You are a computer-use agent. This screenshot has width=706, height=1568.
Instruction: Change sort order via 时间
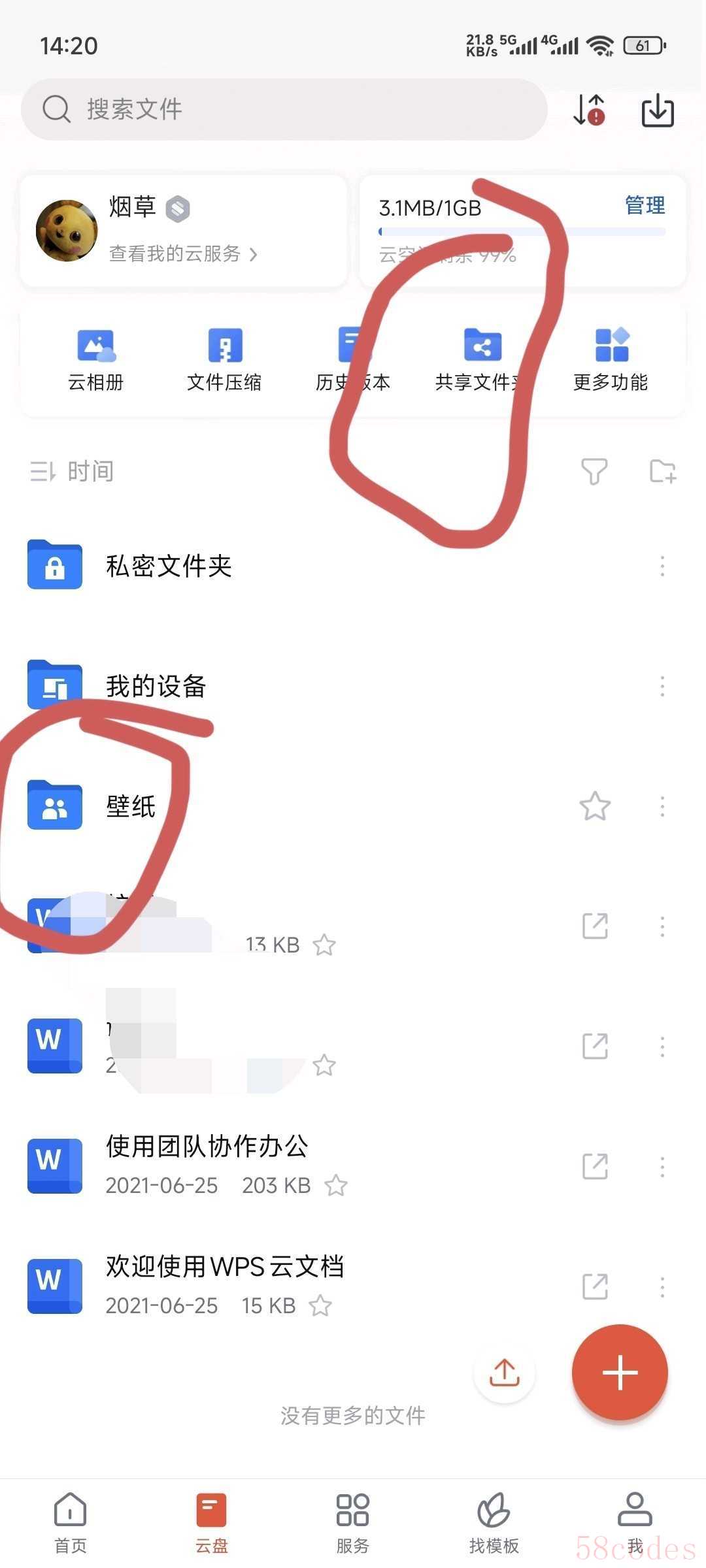pyautogui.click(x=73, y=471)
